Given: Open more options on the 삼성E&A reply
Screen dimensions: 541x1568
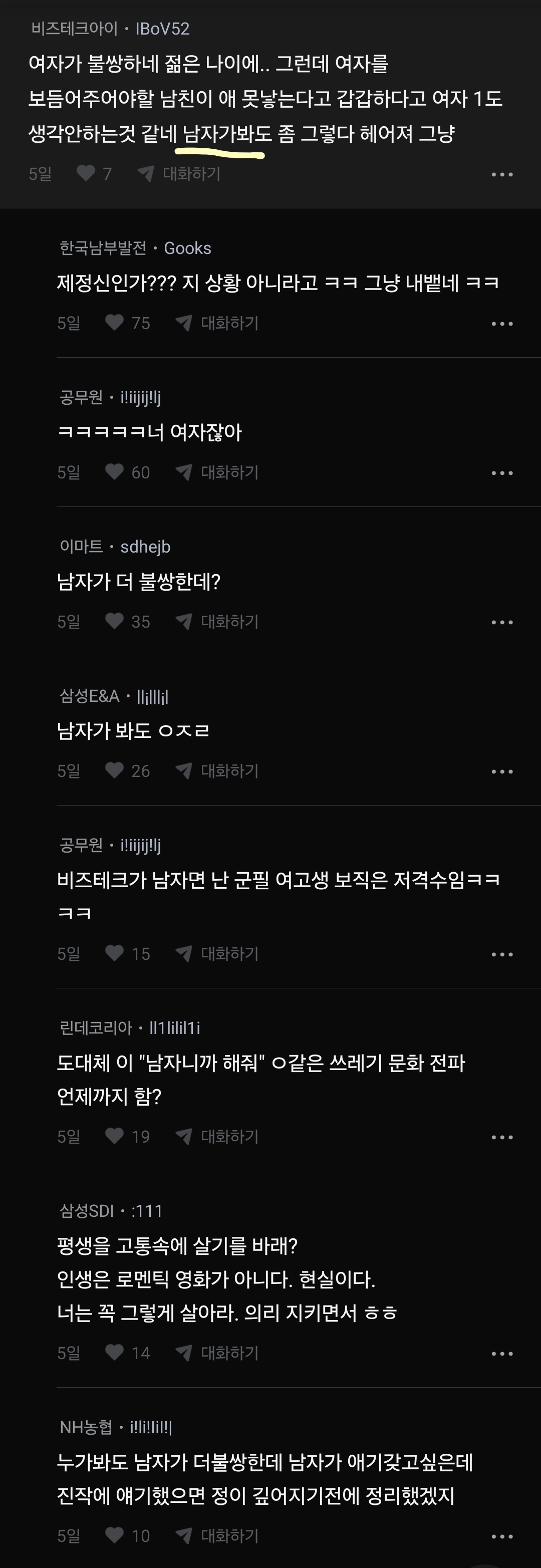Looking at the screenshot, I should click(x=502, y=772).
